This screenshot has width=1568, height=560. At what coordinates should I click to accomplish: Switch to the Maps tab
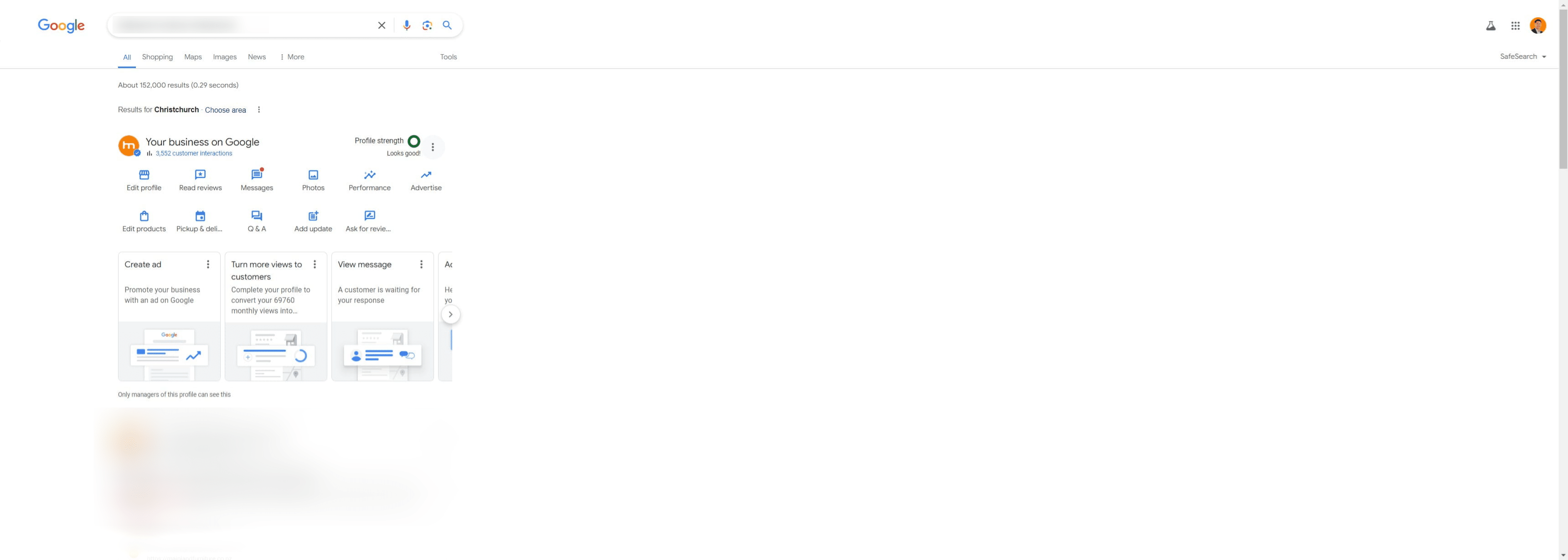click(x=192, y=57)
